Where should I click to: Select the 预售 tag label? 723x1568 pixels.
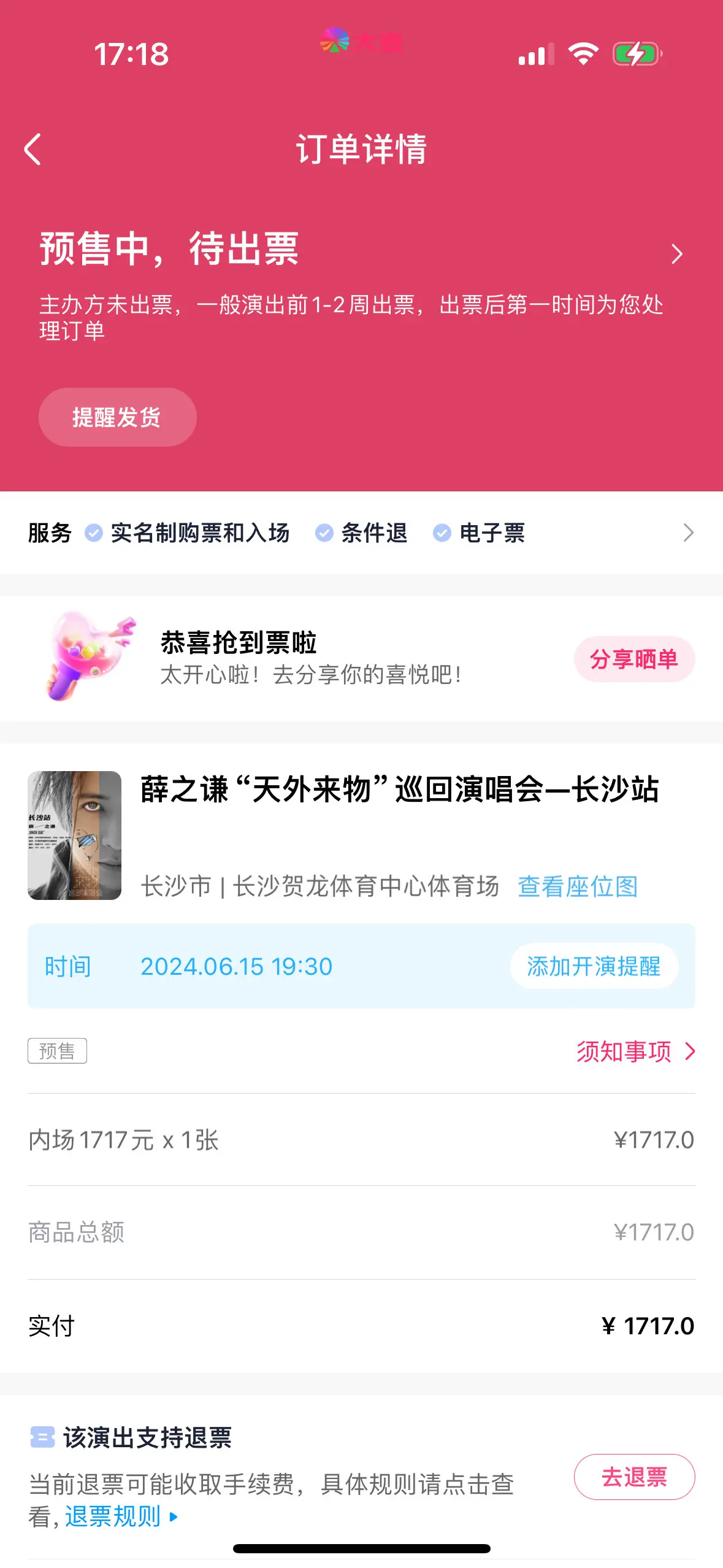tap(58, 1051)
